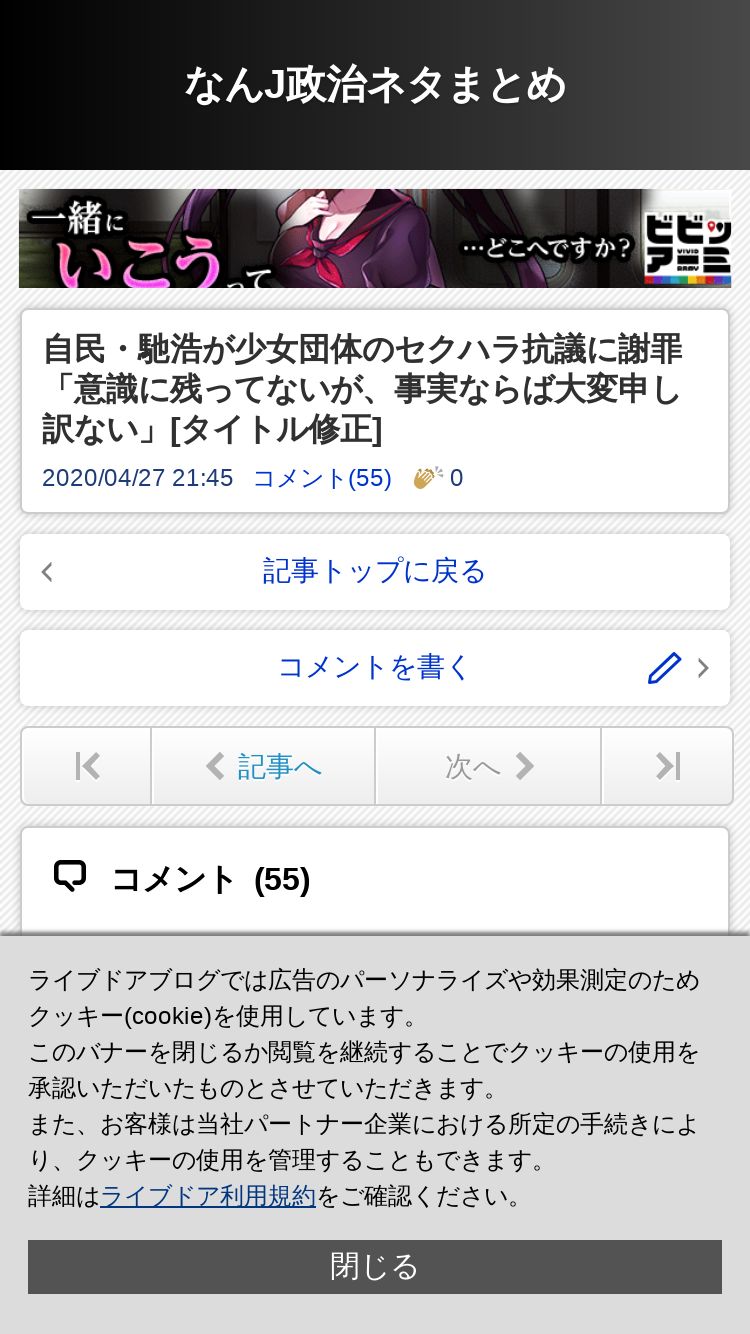Write a comment via コメントを書く
The width and height of the screenshot is (750, 1334).
[375, 668]
